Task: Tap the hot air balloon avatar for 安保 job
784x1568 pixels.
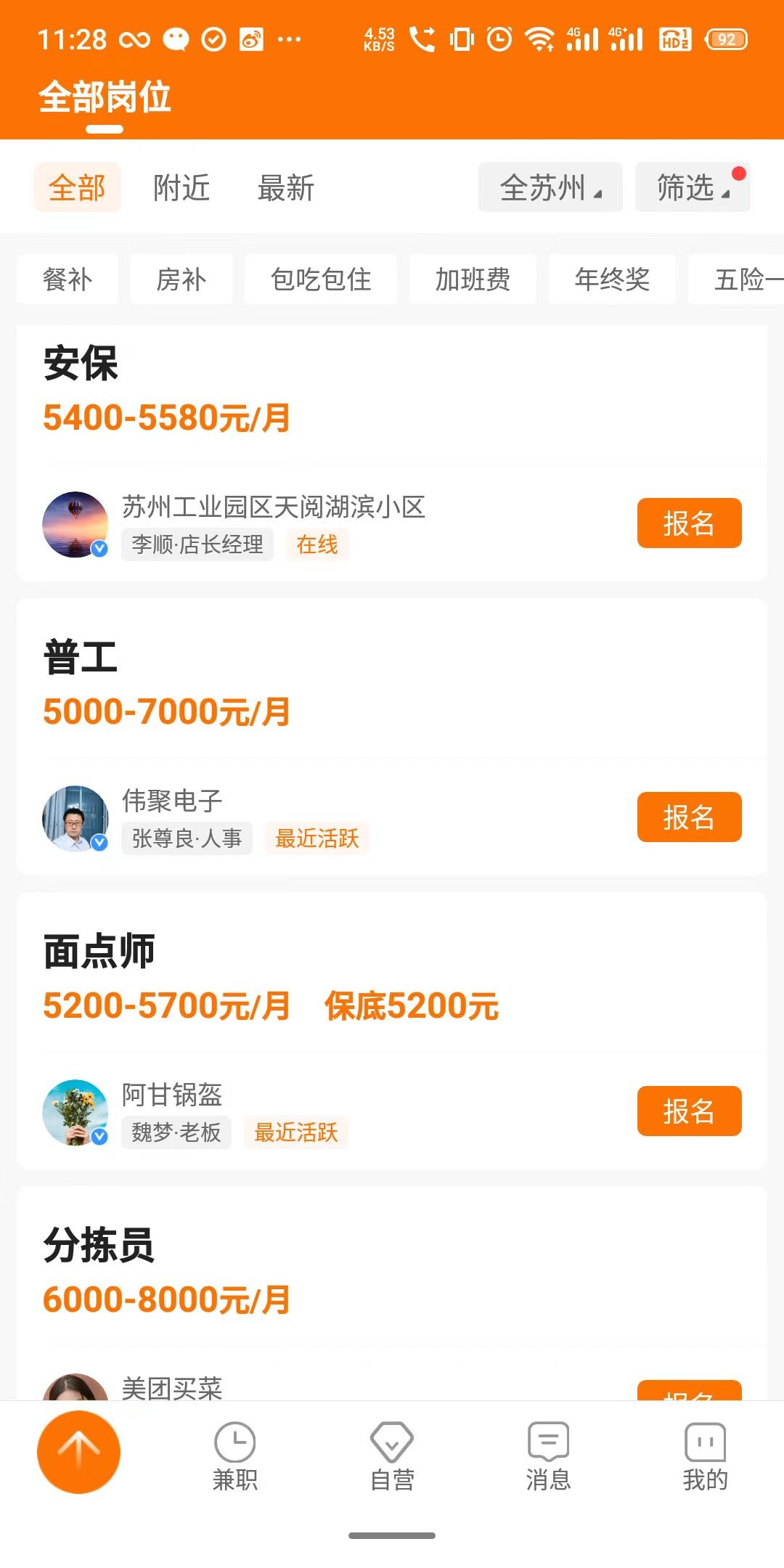Action: coord(75,524)
